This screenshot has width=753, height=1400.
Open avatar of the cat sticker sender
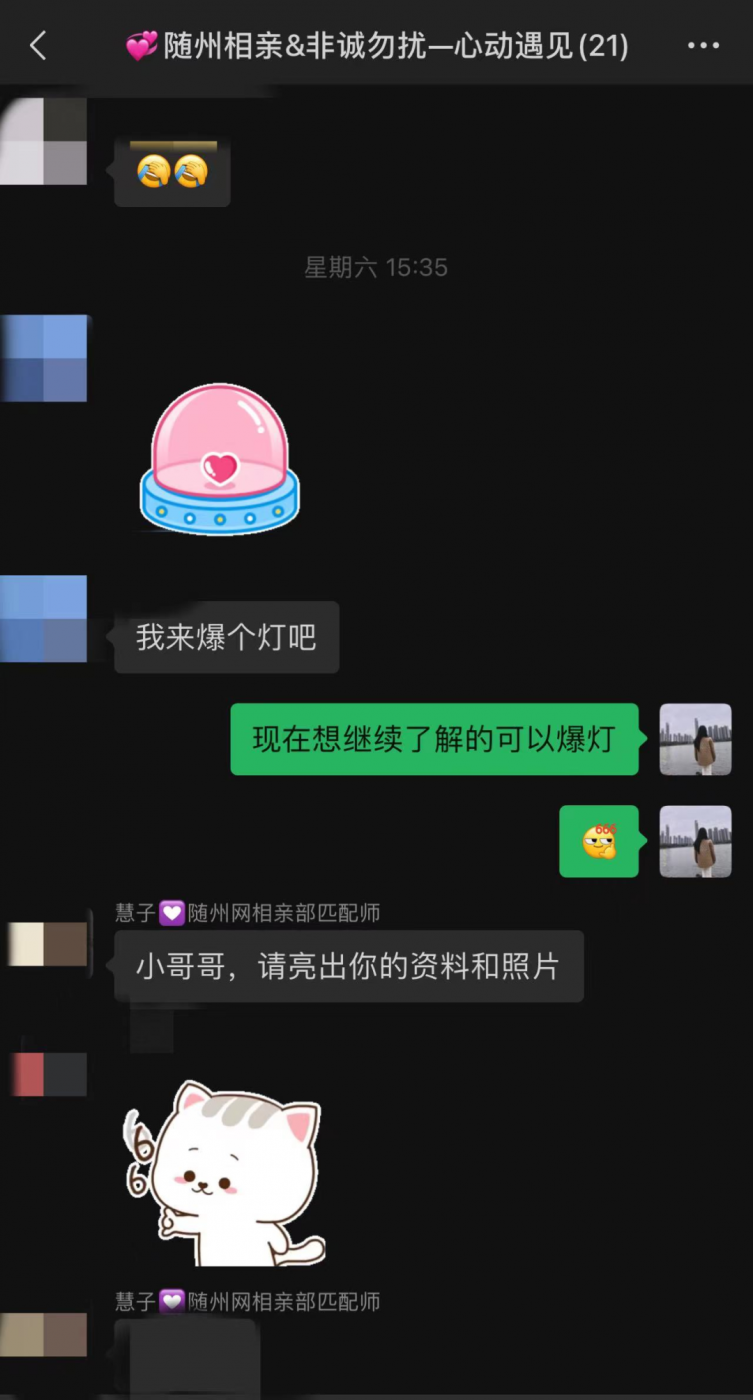47,1074
